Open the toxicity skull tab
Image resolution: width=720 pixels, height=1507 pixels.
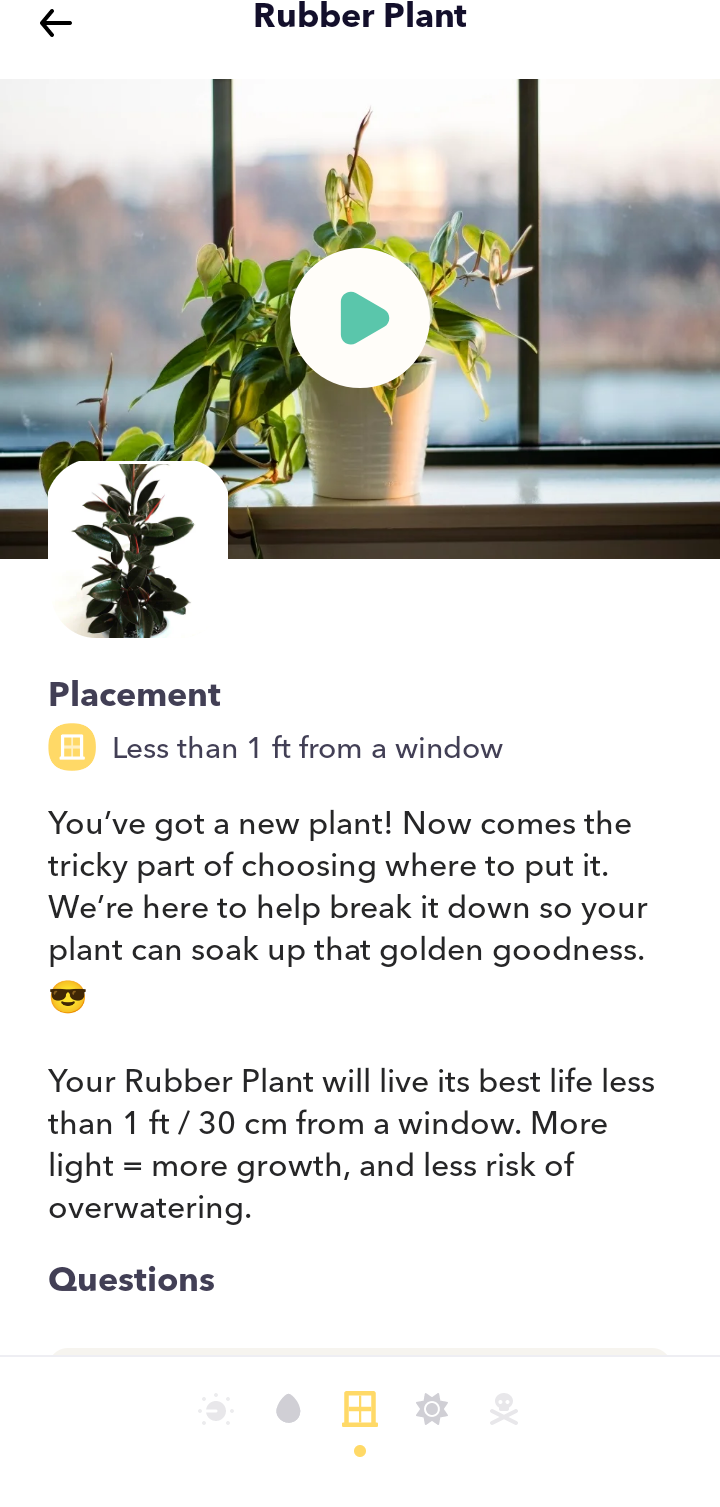pyautogui.click(x=504, y=1410)
